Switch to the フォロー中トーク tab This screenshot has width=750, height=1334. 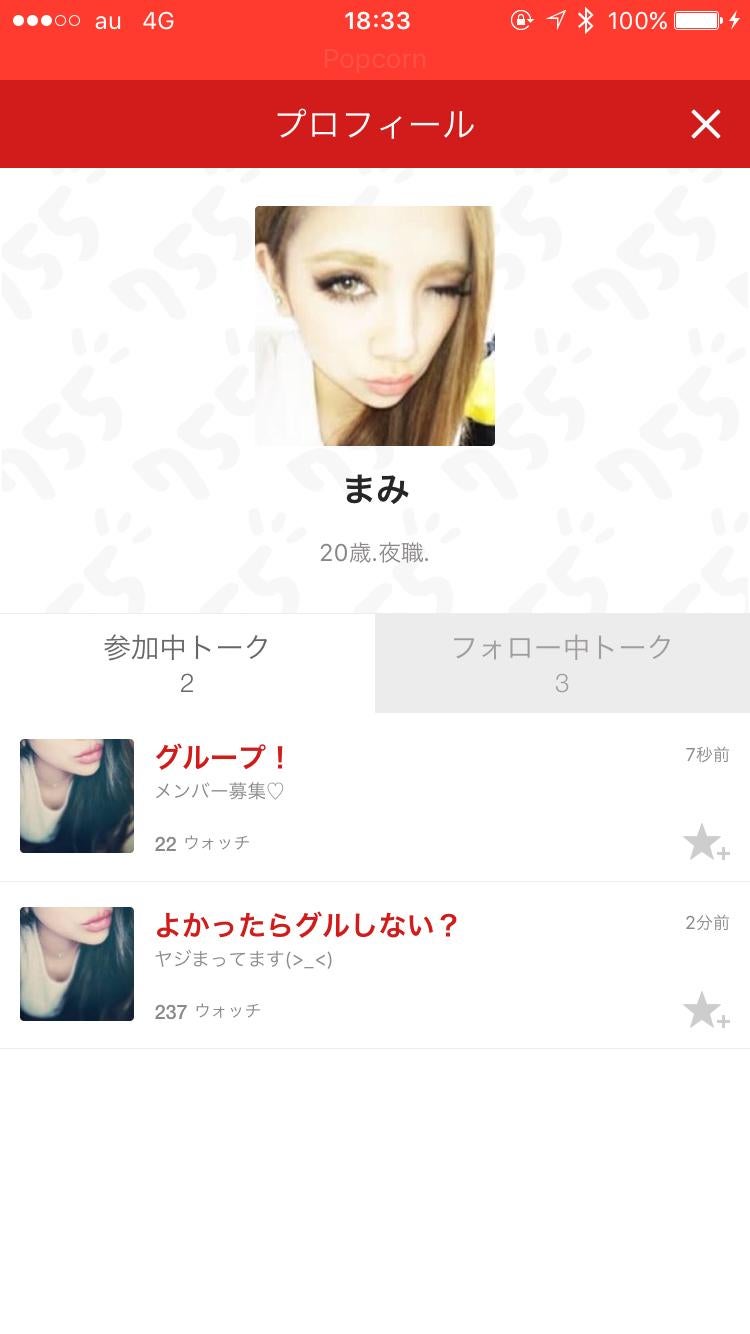point(562,662)
